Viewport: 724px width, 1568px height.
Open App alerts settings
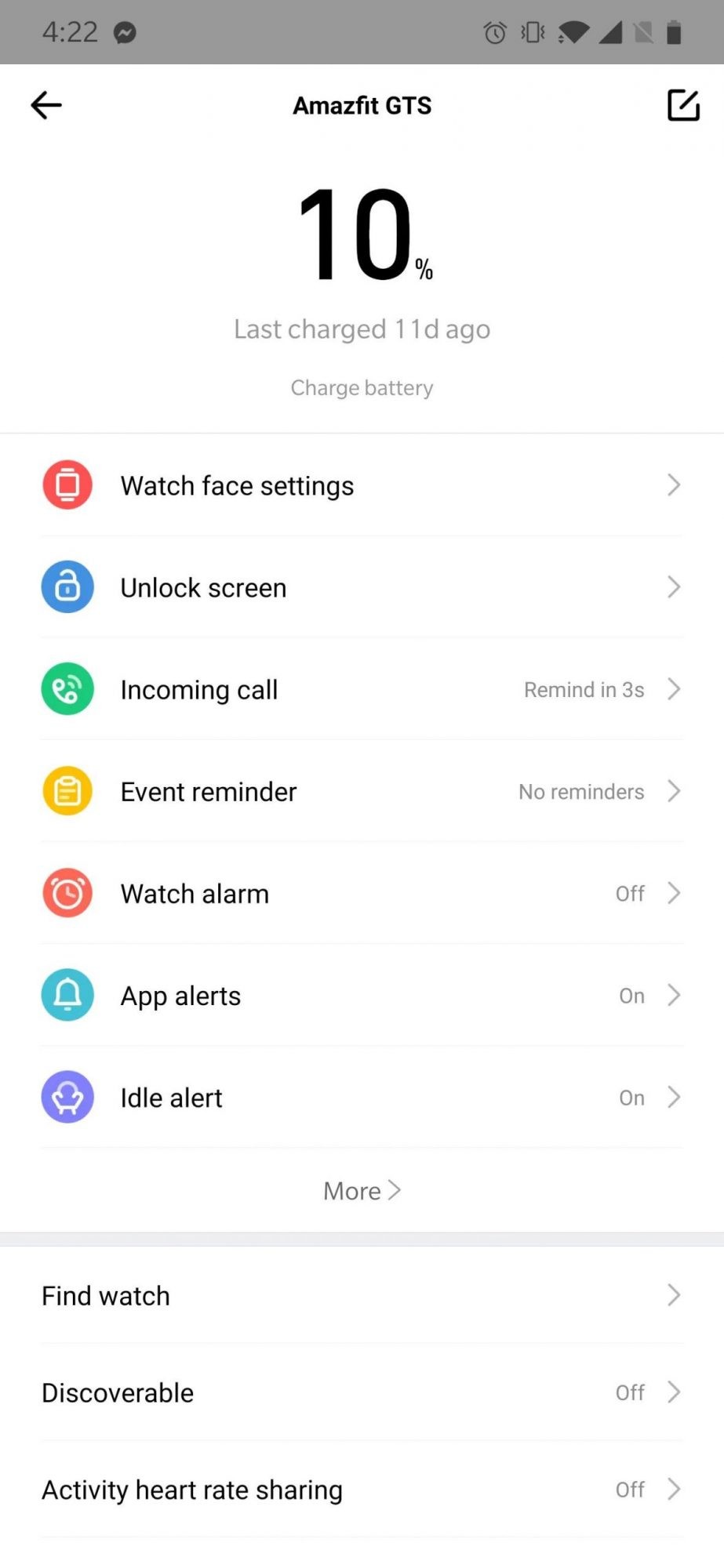(x=362, y=995)
